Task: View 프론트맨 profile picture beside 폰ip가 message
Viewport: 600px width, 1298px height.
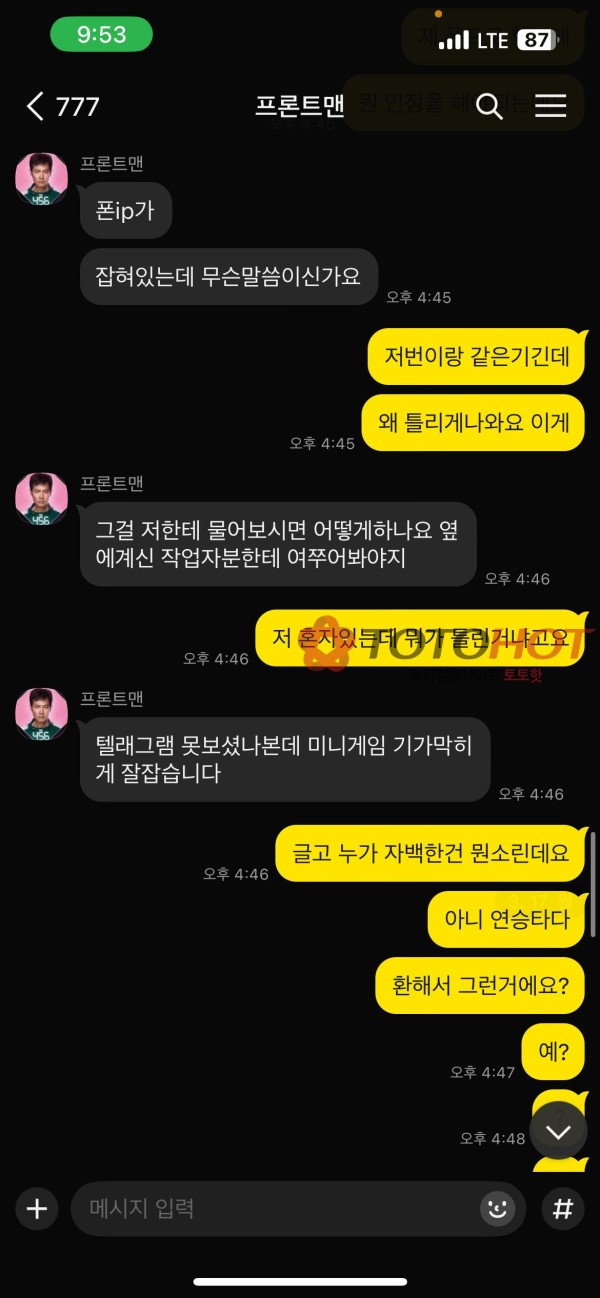Action: pos(41,180)
